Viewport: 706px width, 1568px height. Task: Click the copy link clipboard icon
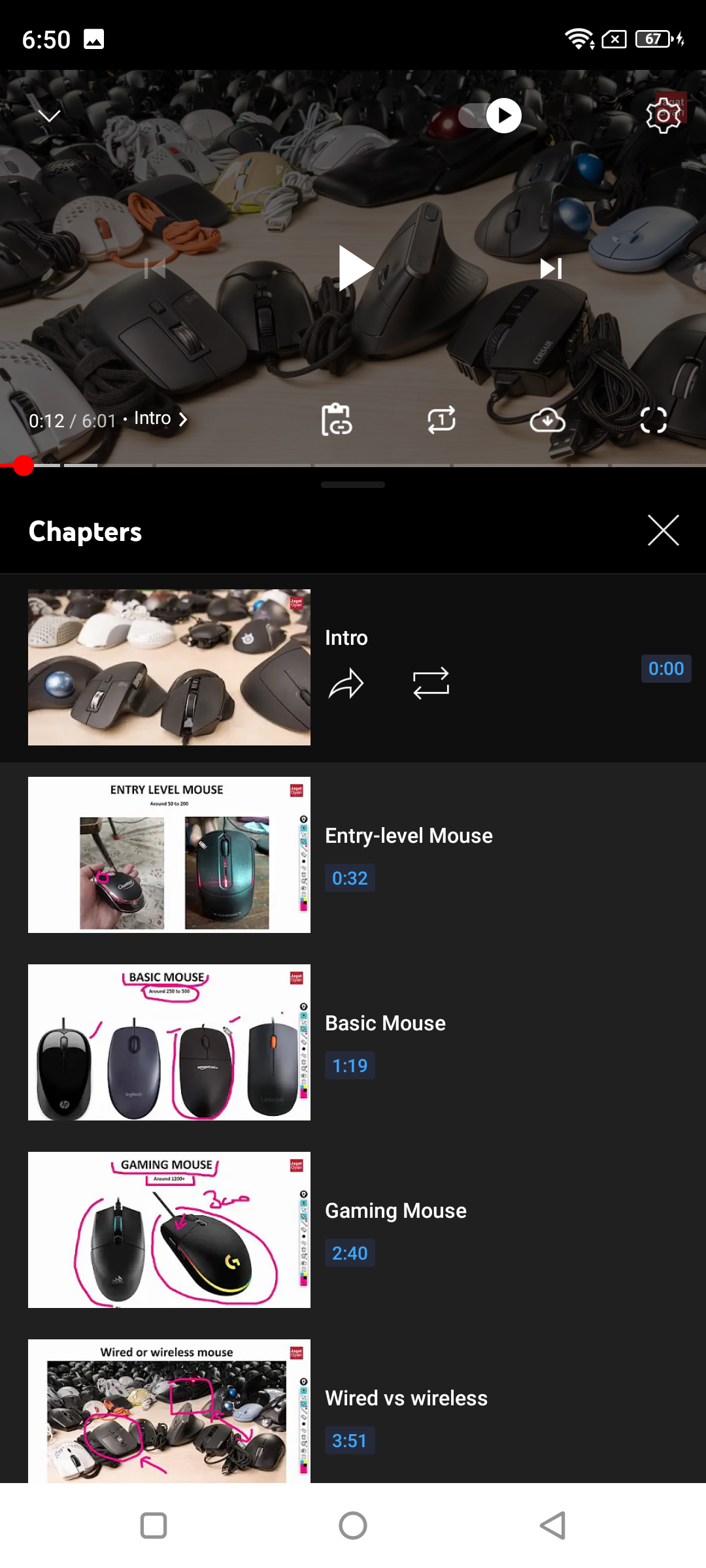(x=337, y=420)
